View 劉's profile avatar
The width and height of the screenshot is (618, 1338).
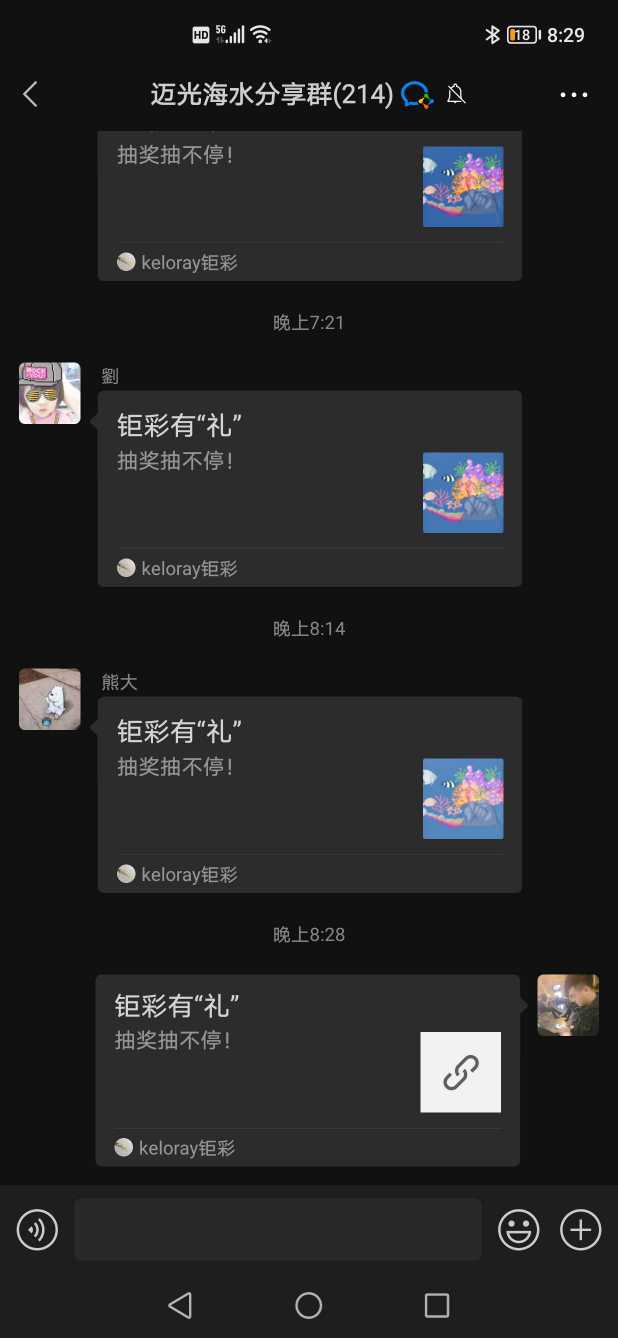(50, 393)
